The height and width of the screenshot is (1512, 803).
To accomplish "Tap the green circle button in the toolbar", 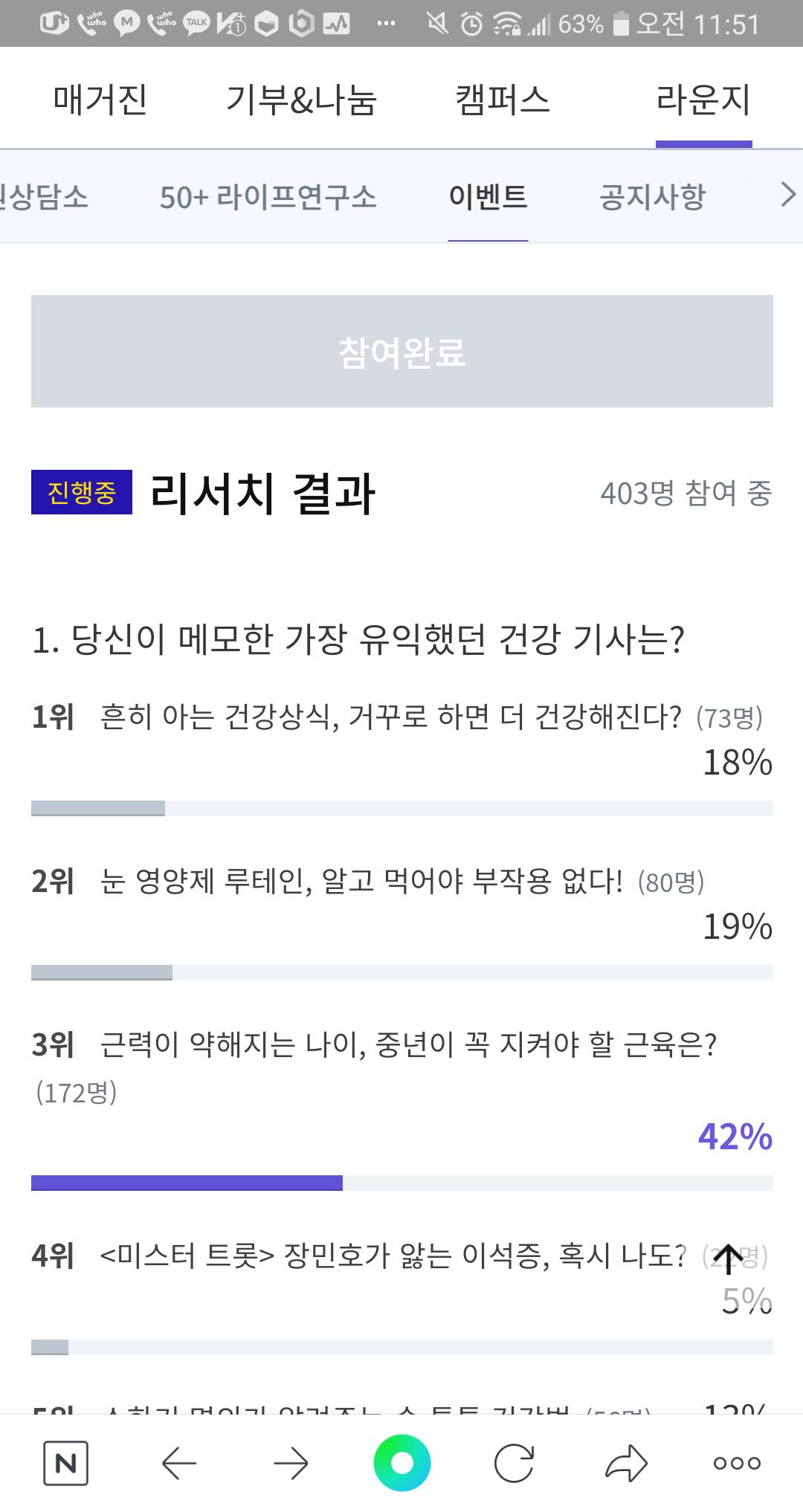I will [402, 1463].
